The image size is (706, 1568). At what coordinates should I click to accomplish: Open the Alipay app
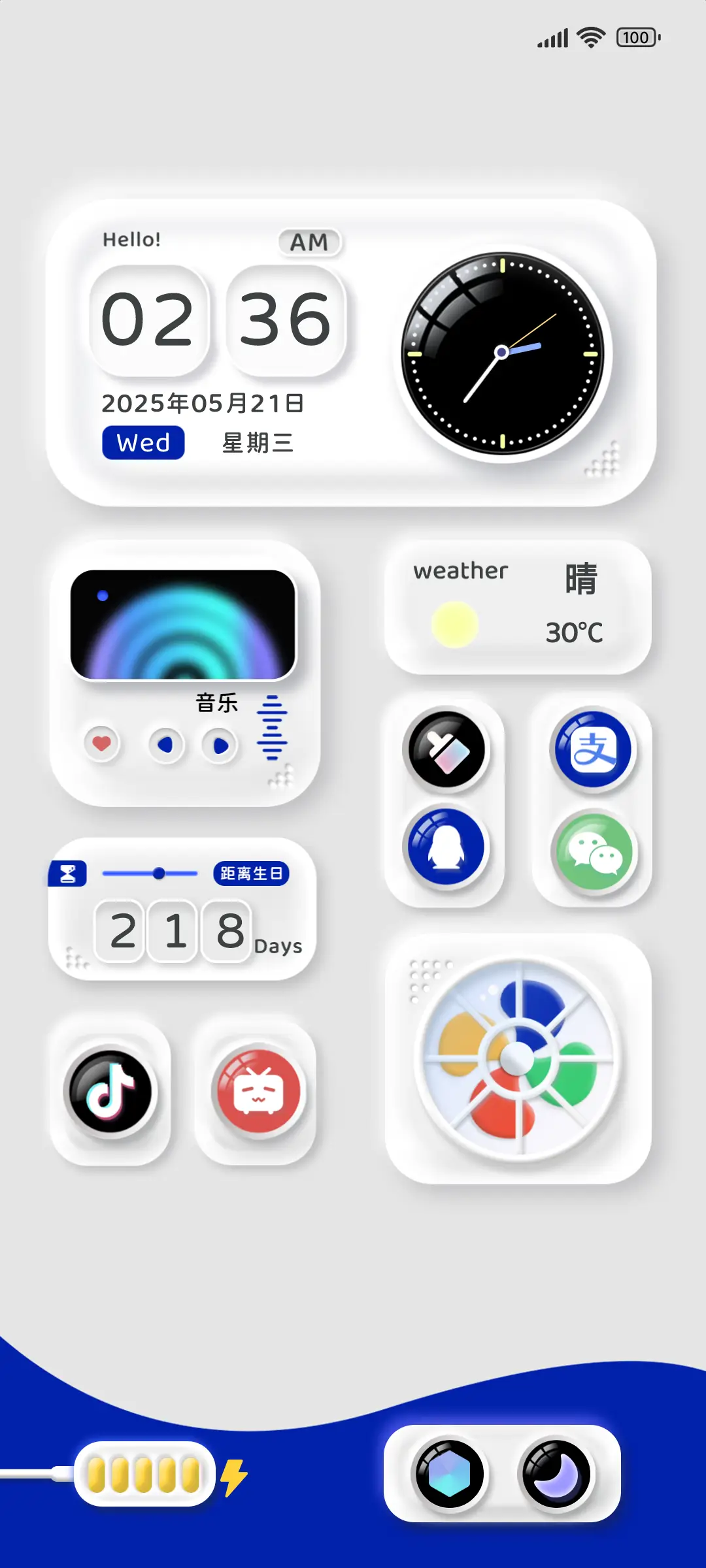594,749
